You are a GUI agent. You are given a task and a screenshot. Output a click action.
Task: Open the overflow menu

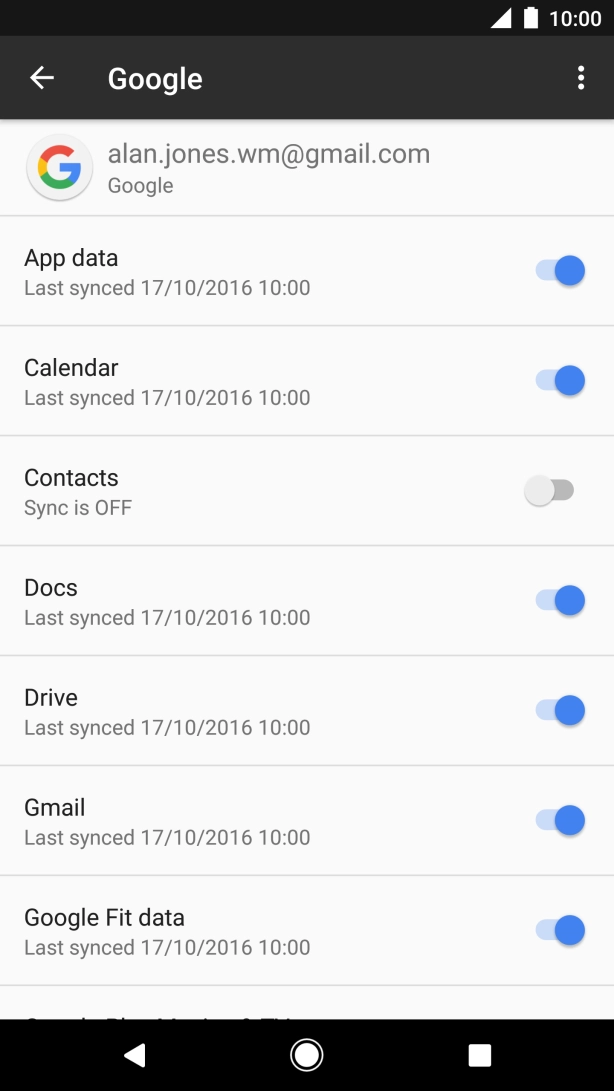[x=581, y=78]
